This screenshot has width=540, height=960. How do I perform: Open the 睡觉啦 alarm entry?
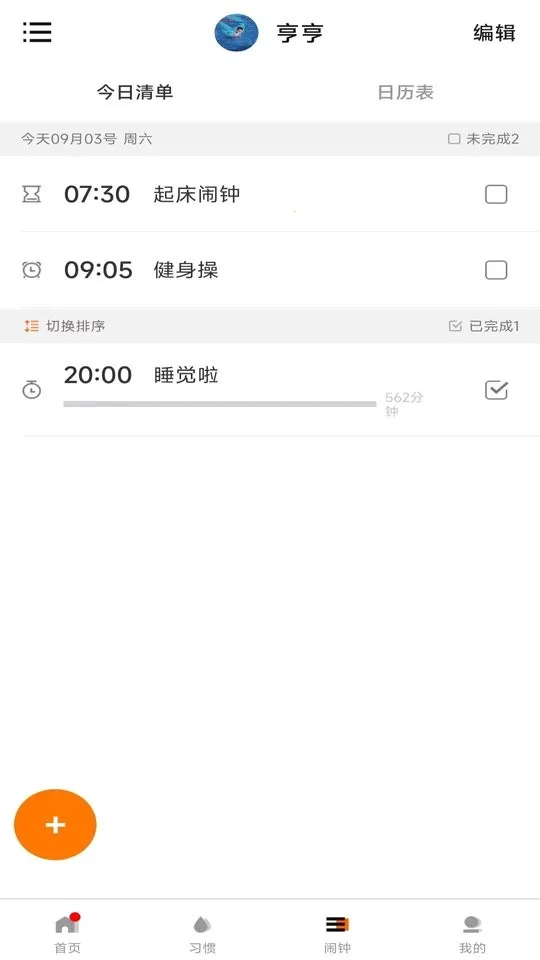[270, 390]
